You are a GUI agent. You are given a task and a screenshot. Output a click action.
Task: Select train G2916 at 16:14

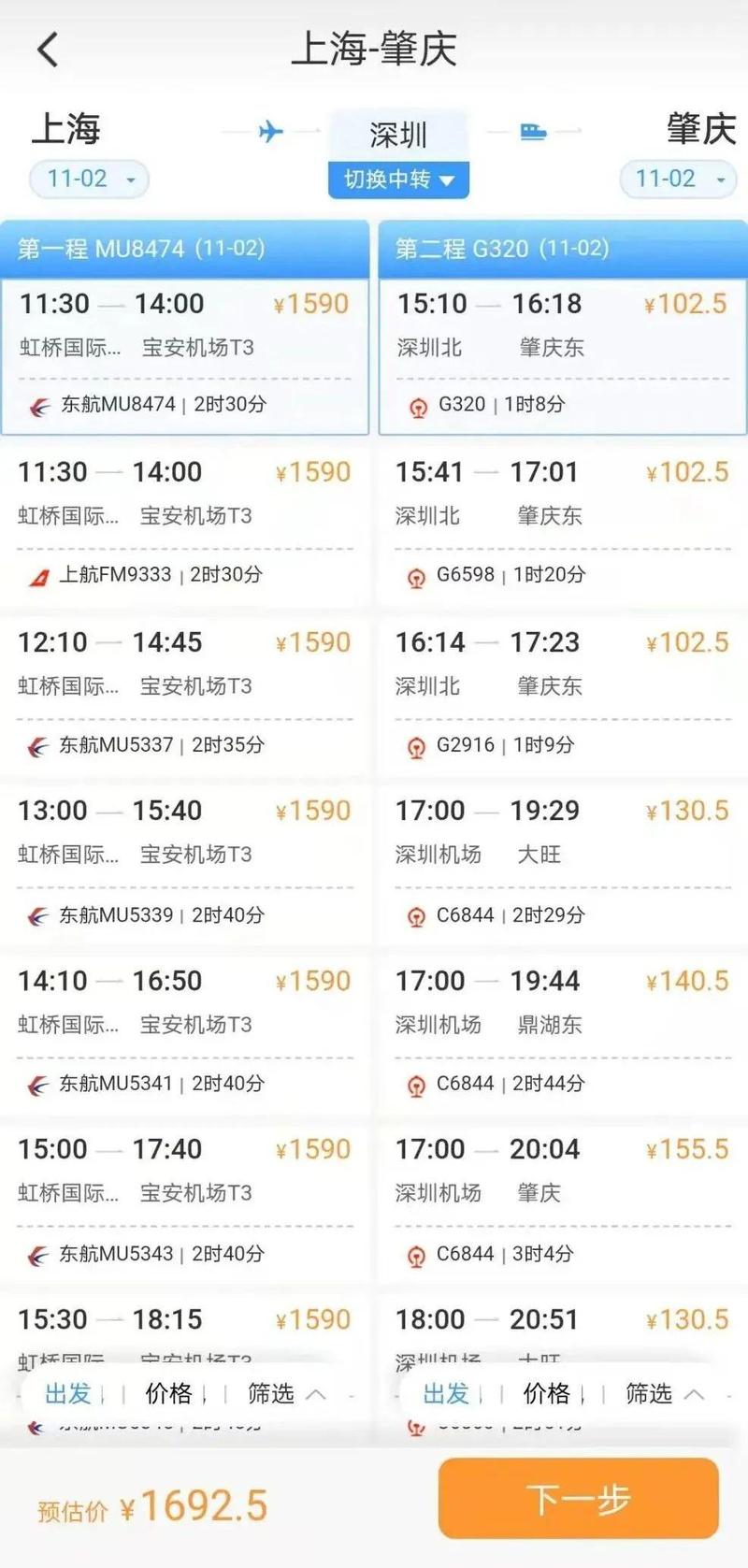pos(562,694)
